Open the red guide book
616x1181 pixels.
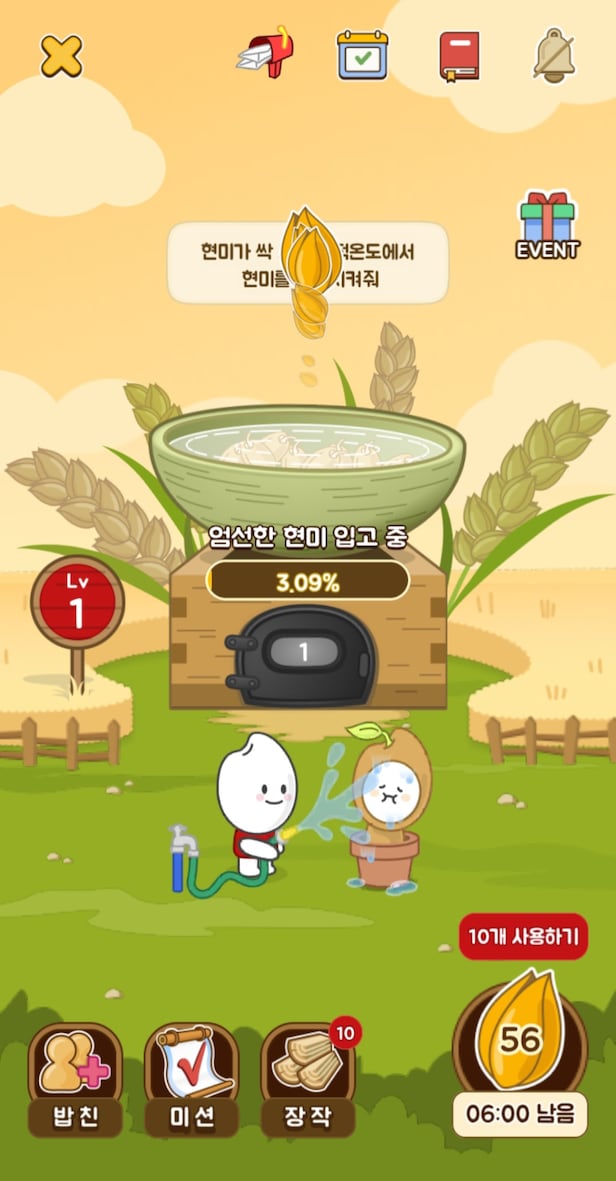(x=459, y=56)
